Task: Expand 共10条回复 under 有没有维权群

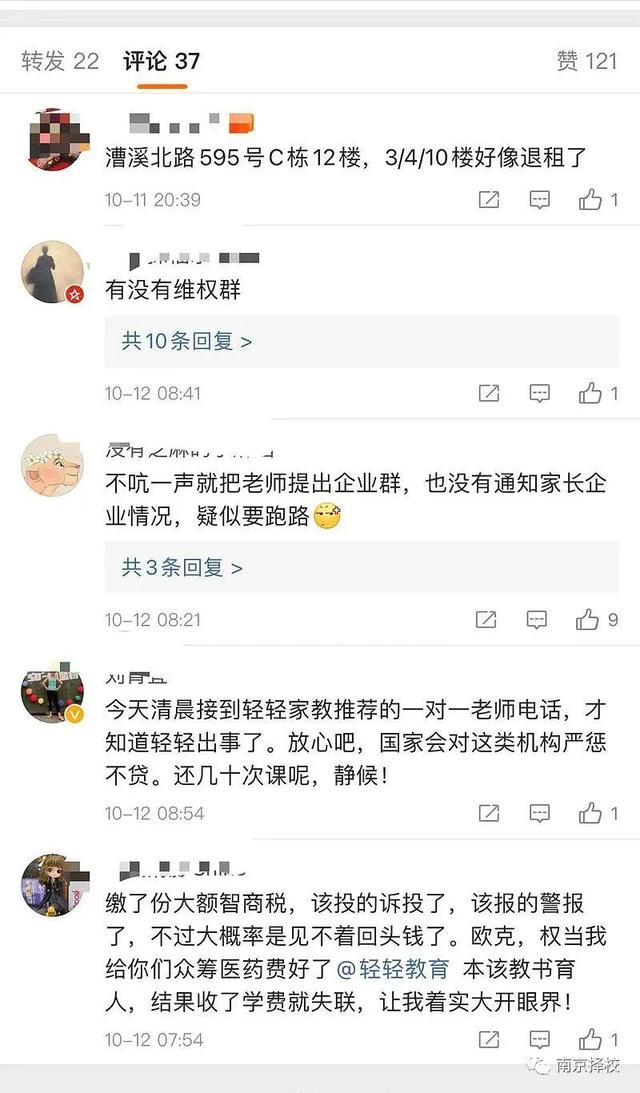Action: [x=187, y=341]
